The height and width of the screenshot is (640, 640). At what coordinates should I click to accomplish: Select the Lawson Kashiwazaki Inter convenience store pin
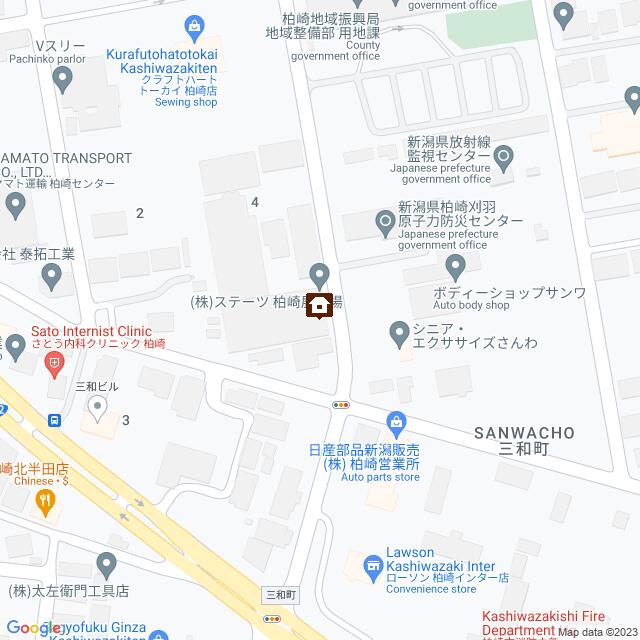(x=369, y=566)
